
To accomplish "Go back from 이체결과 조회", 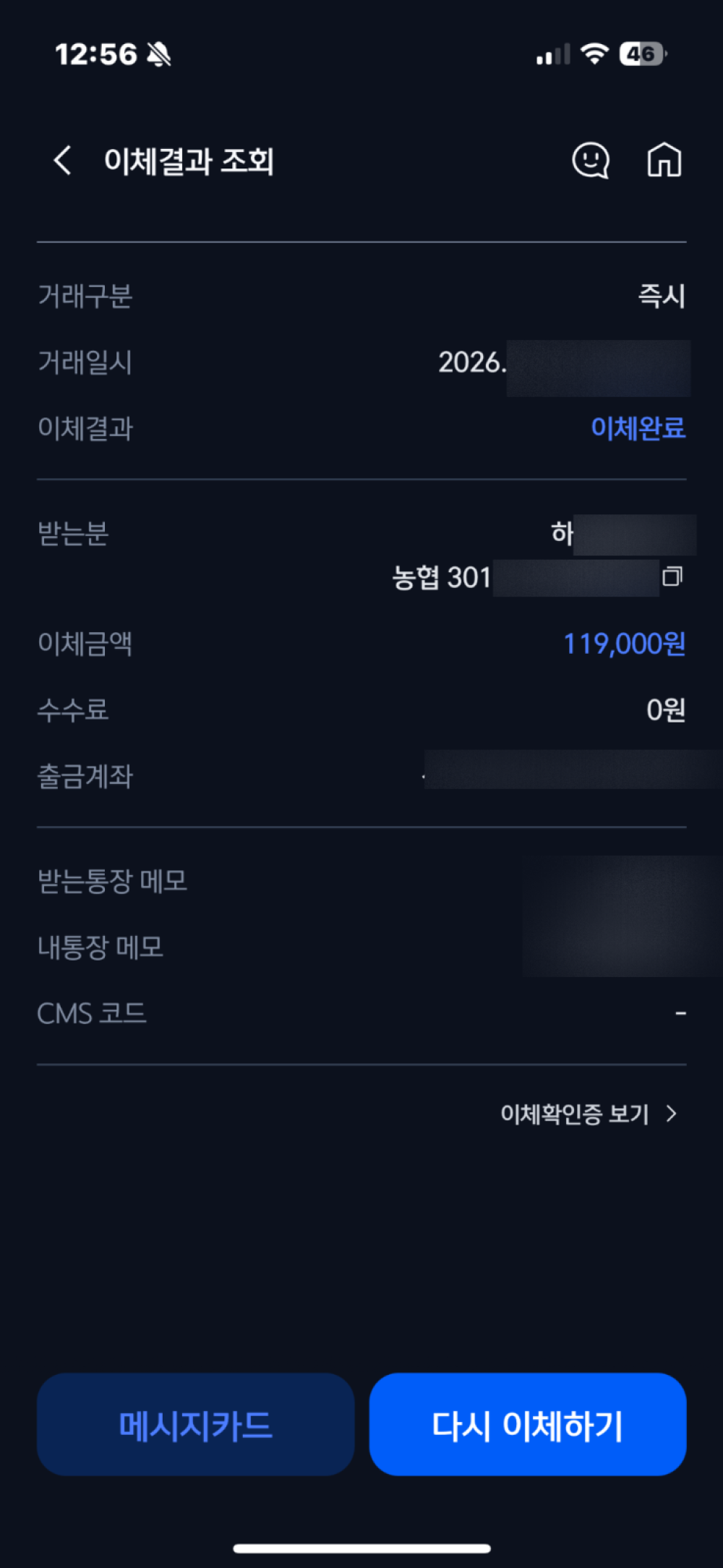I will pos(63,160).
